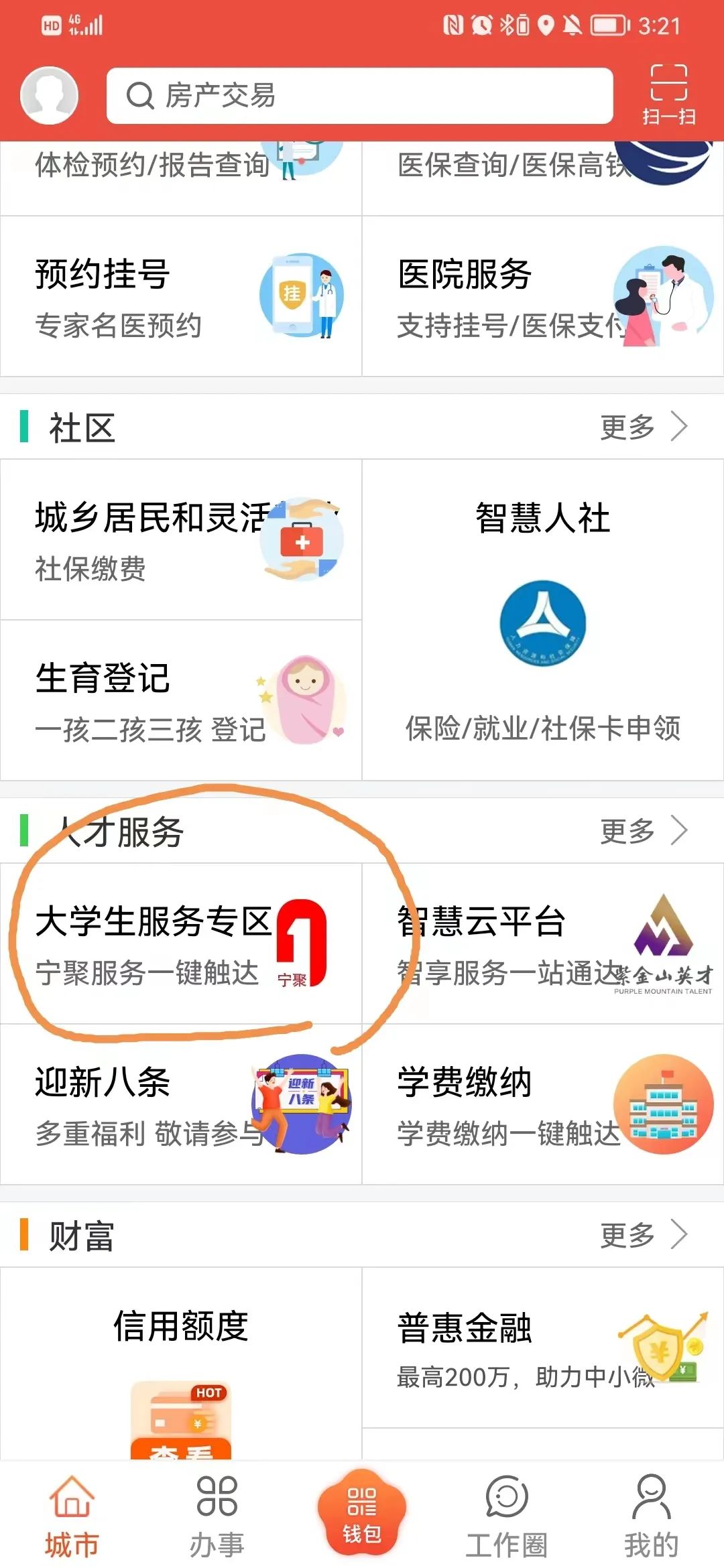The height and width of the screenshot is (1568, 724).
Task: Open 医院服务 card
Action: click(543, 296)
